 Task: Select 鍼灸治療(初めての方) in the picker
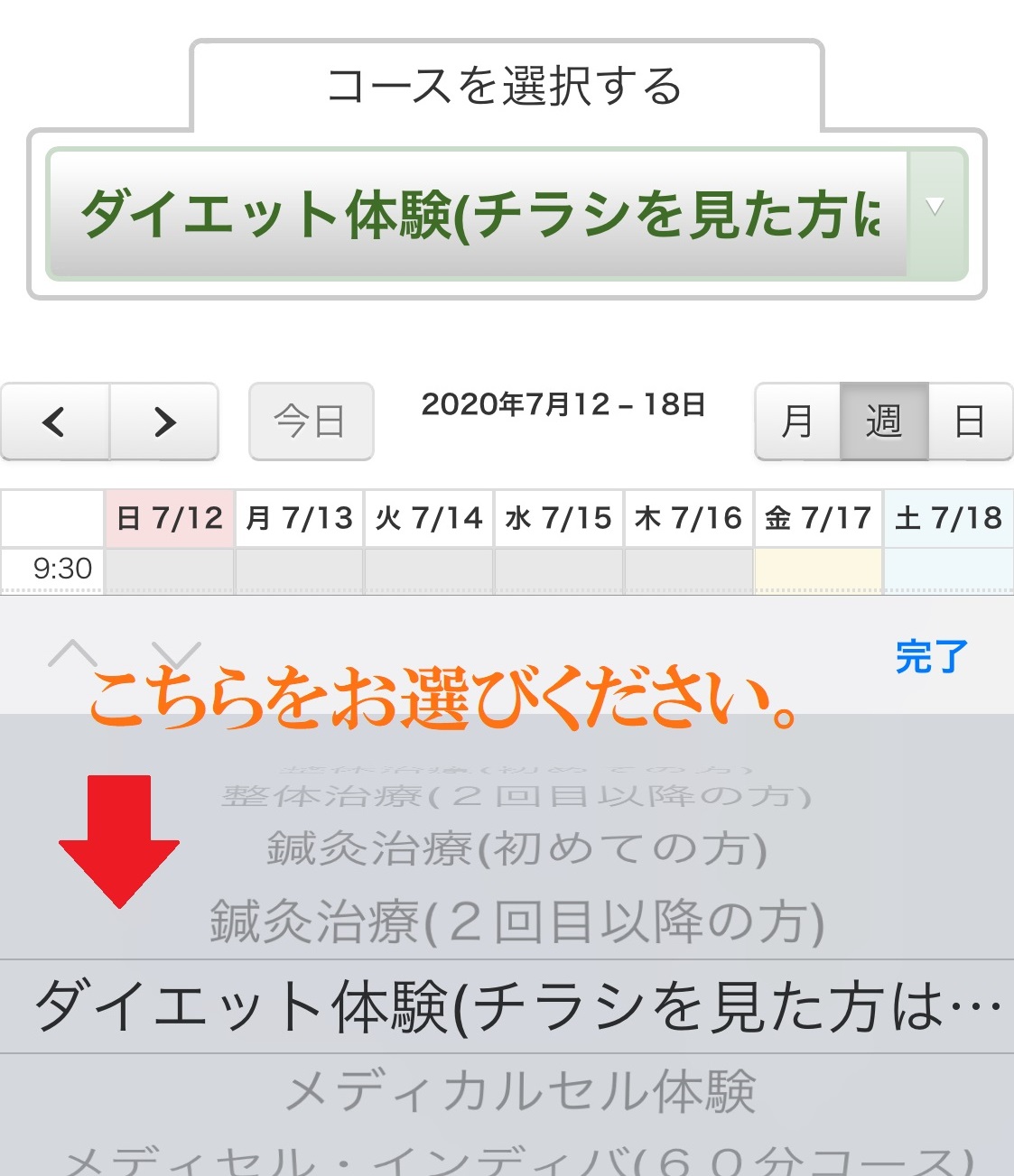(x=516, y=848)
